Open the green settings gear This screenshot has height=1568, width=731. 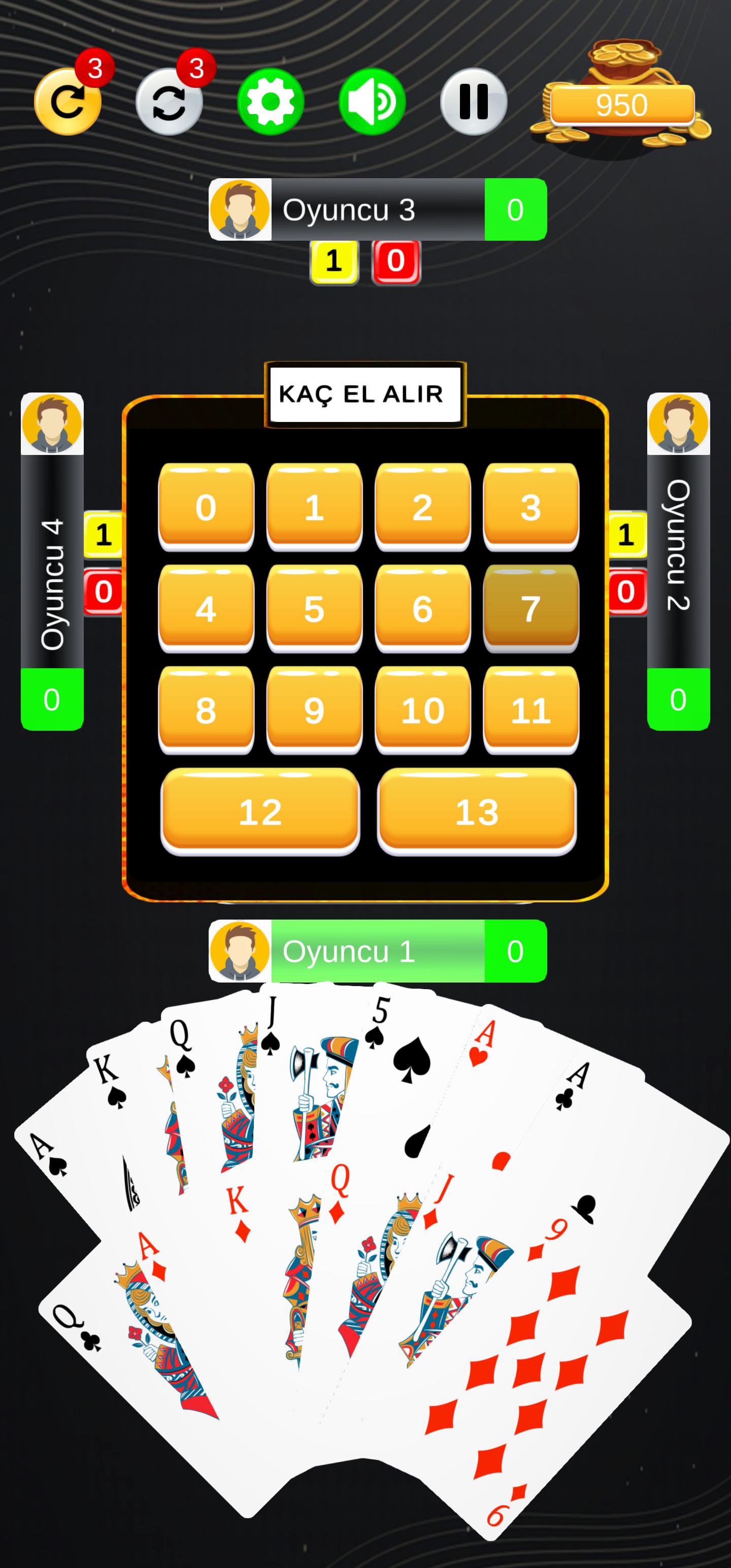tap(270, 102)
